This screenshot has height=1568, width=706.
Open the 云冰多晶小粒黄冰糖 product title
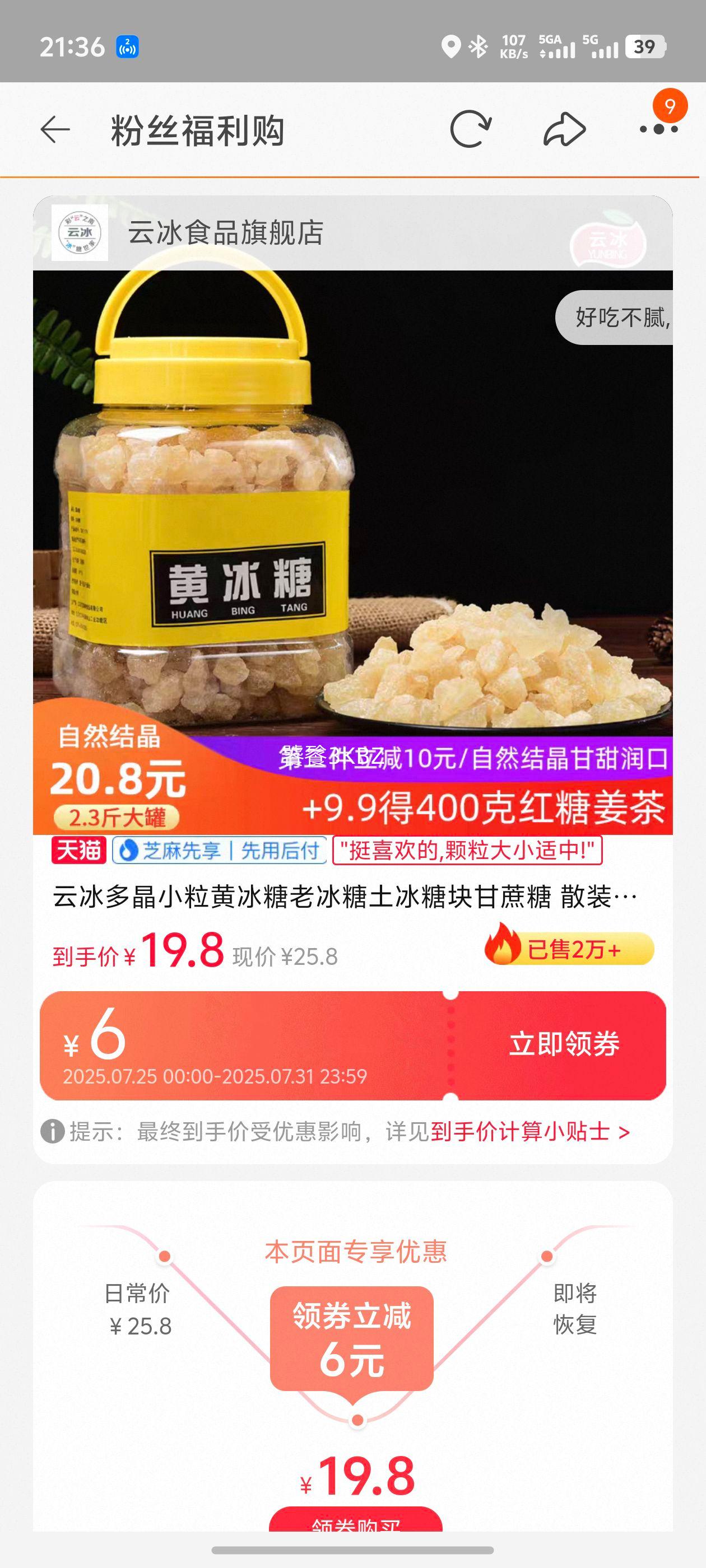coord(345,897)
